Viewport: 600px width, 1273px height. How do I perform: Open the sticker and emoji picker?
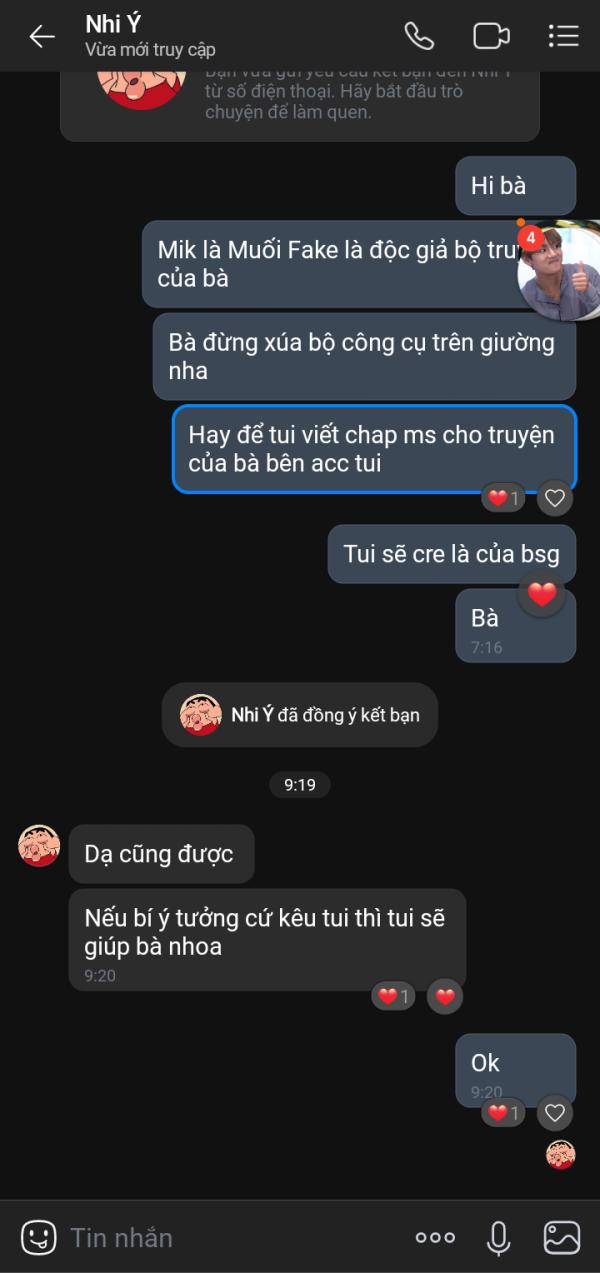coord(38,1237)
